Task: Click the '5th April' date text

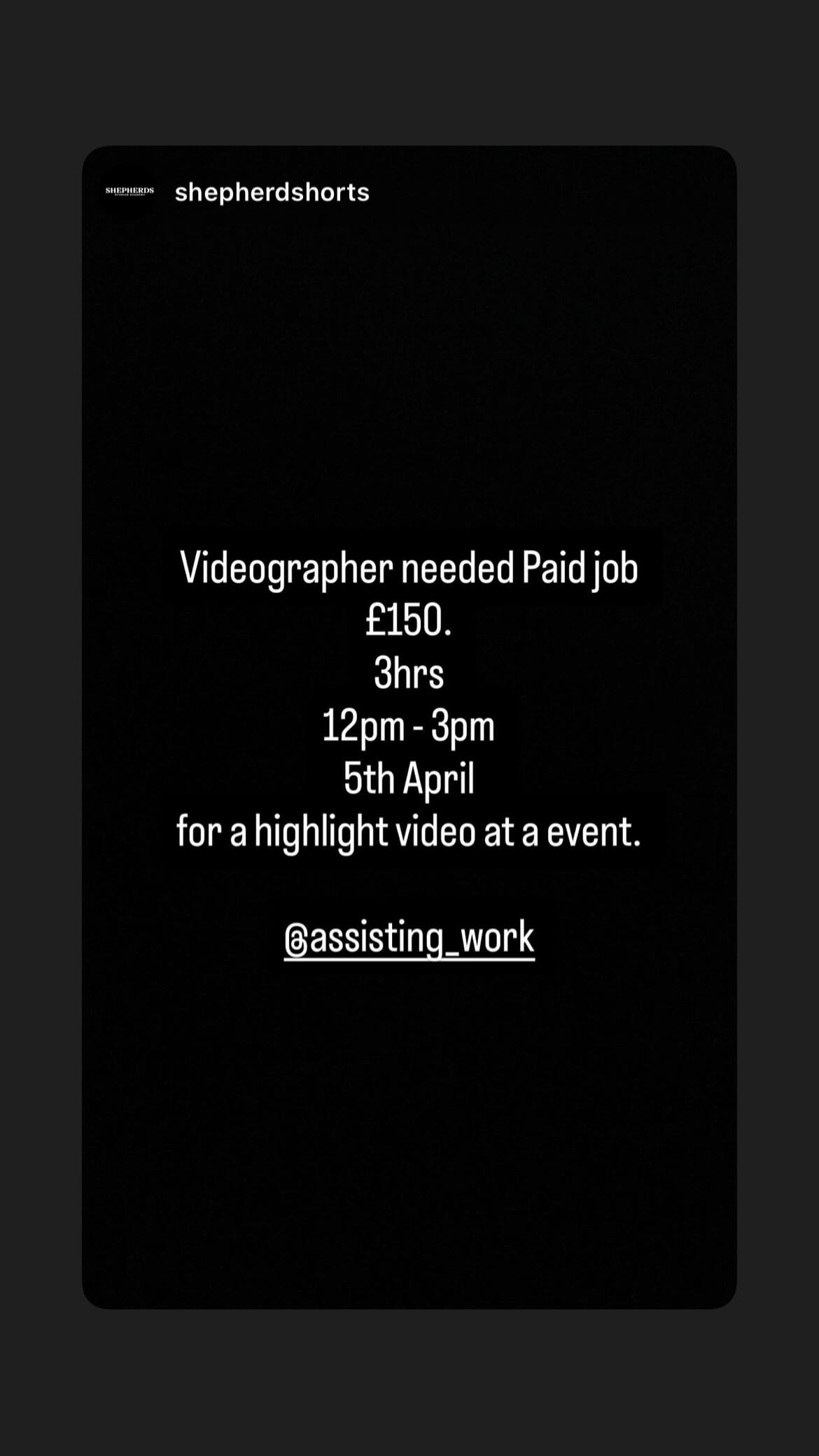Action: coord(409,777)
